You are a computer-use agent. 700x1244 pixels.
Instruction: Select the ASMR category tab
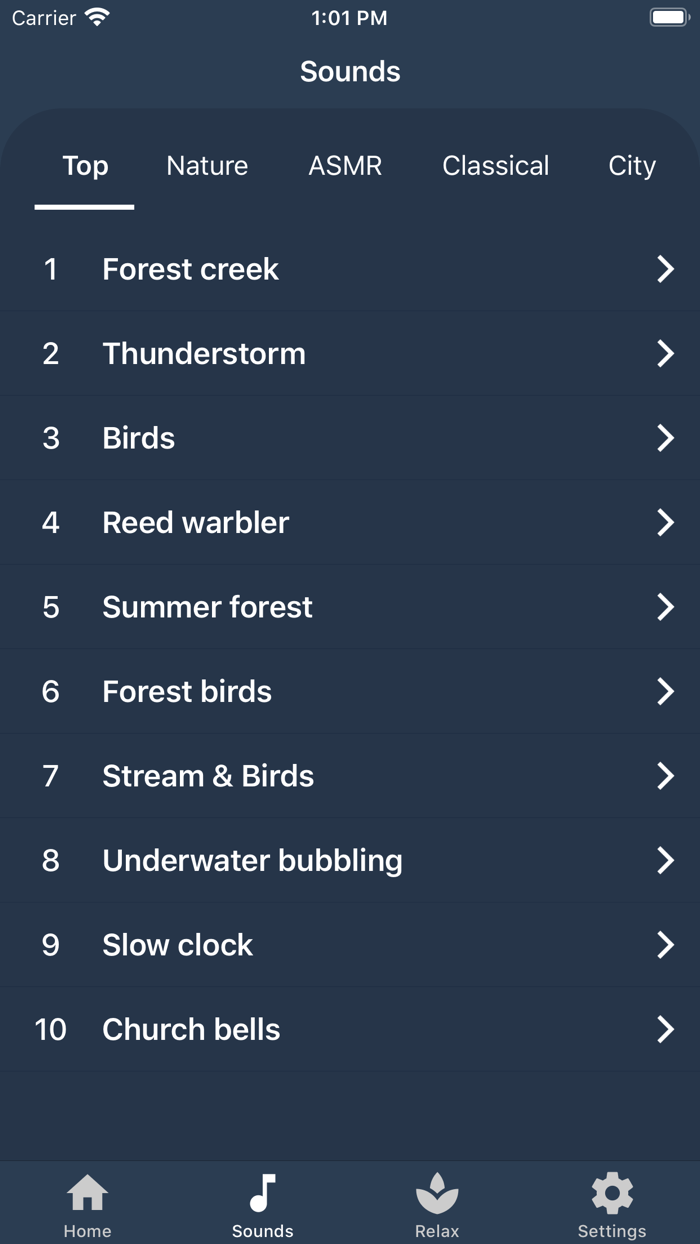pyautogui.click(x=345, y=166)
